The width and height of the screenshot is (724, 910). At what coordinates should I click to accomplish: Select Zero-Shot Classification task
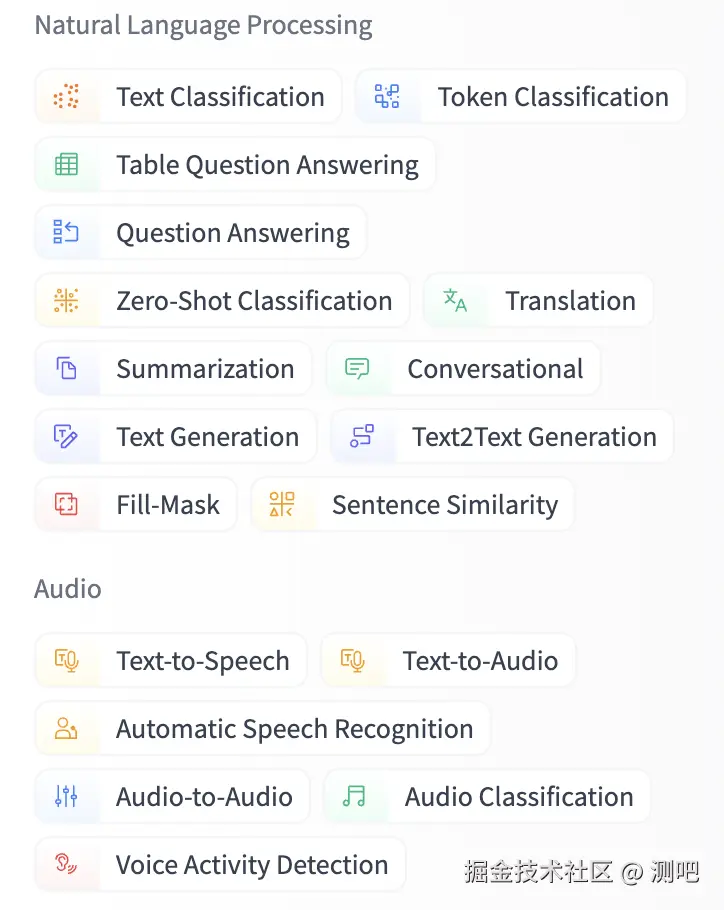click(222, 301)
